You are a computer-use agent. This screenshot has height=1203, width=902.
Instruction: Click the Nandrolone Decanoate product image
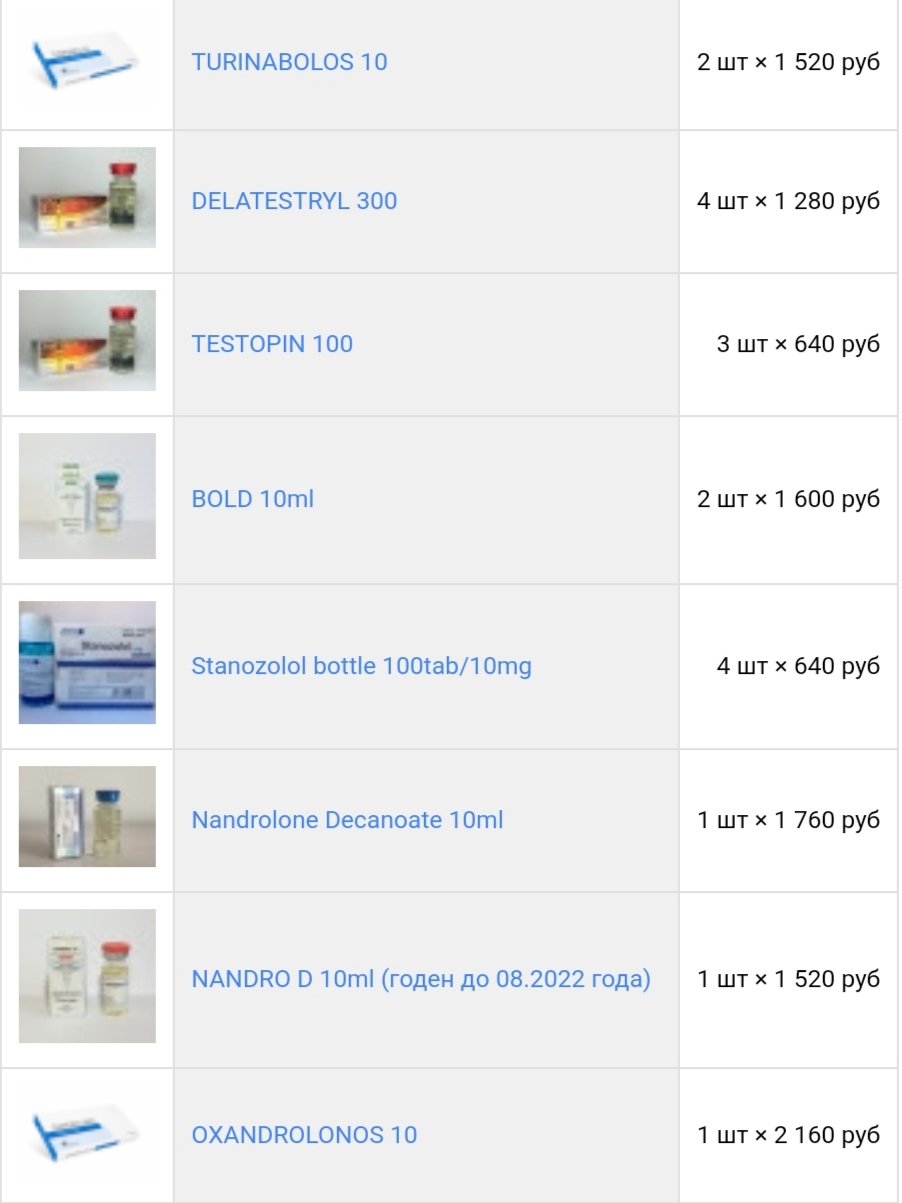(88, 818)
